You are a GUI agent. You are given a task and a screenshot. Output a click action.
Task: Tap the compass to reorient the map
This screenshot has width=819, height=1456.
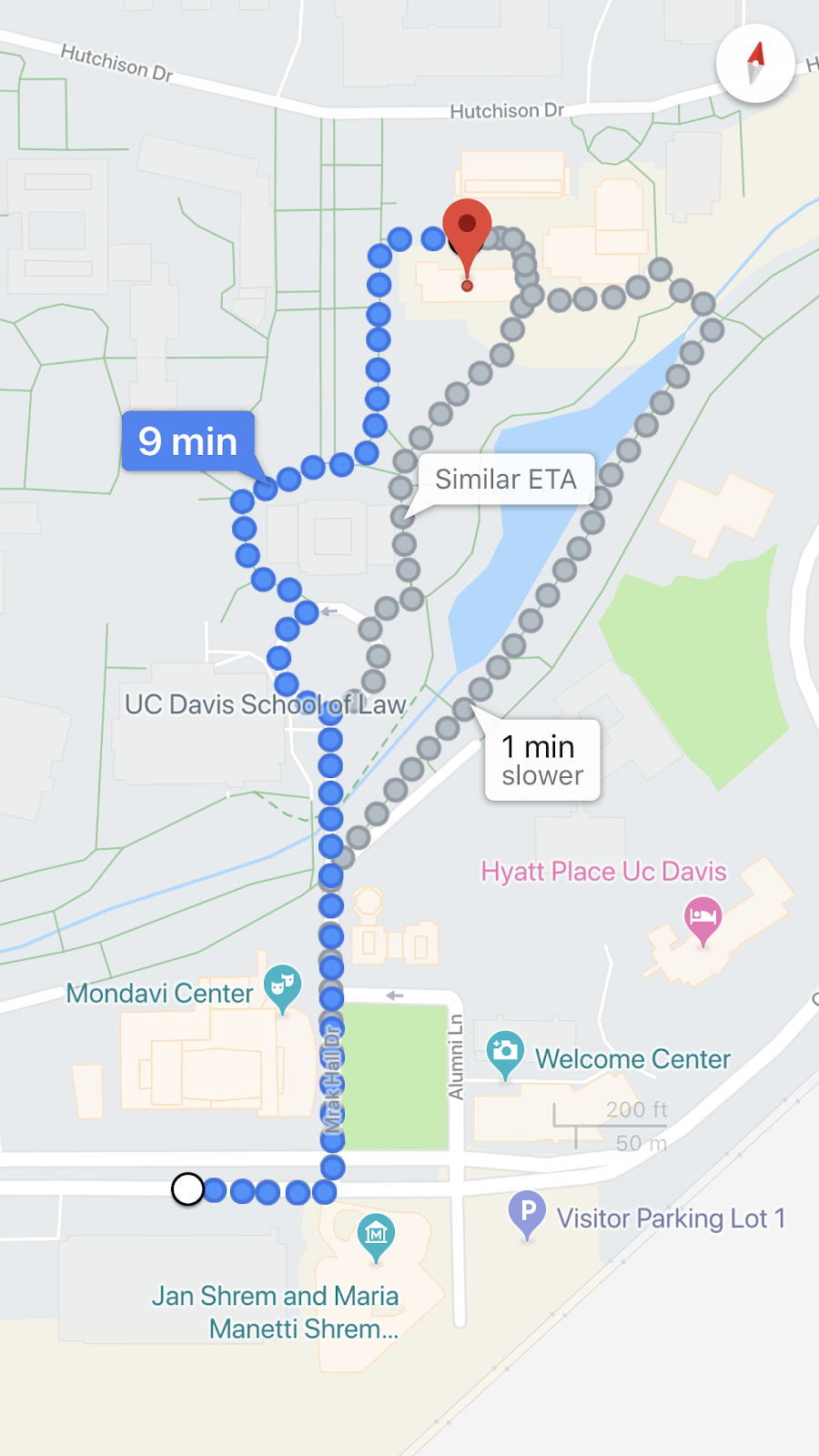pyautogui.click(x=755, y=64)
